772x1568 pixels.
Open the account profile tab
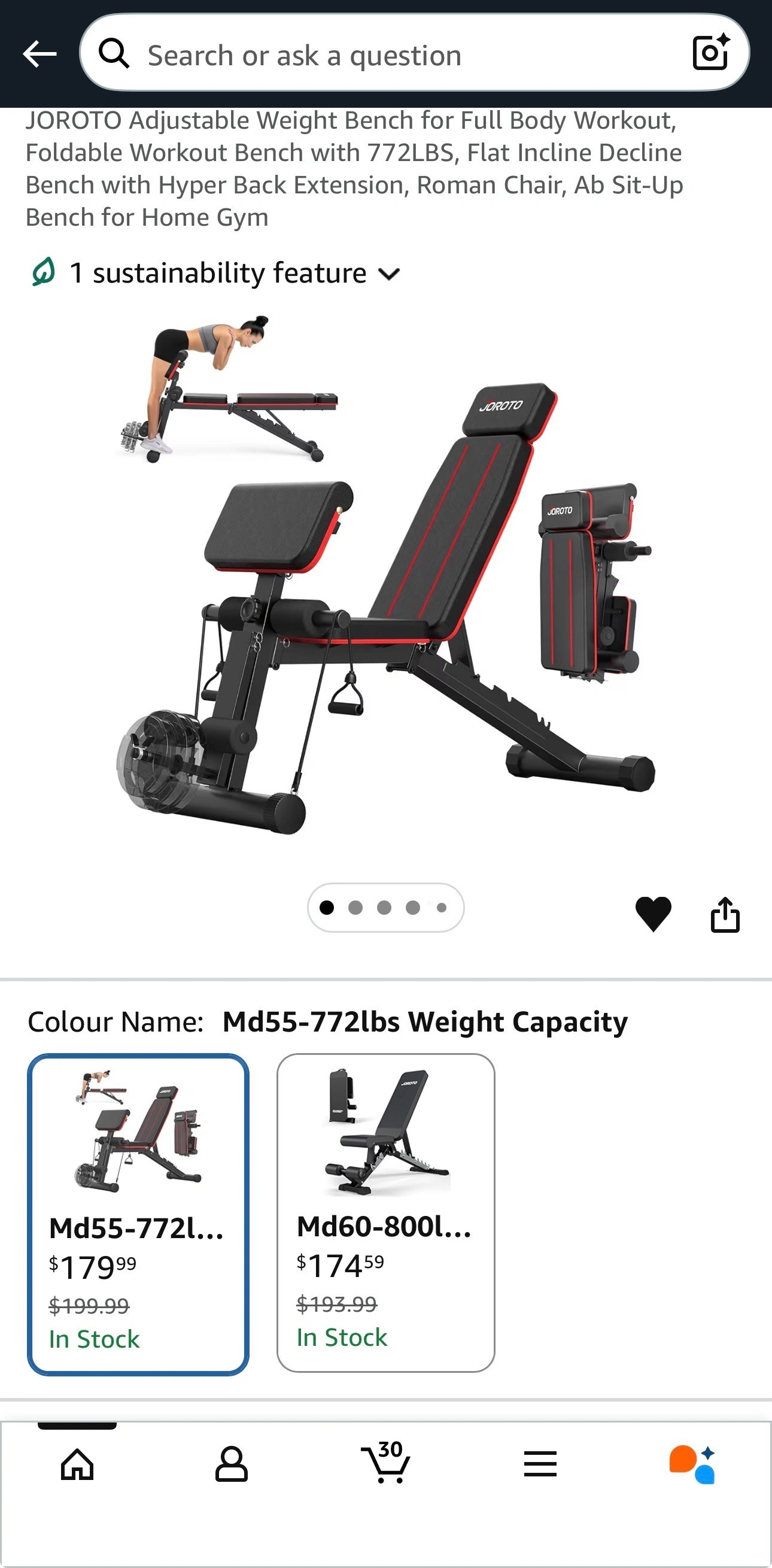pos(232,1464)
